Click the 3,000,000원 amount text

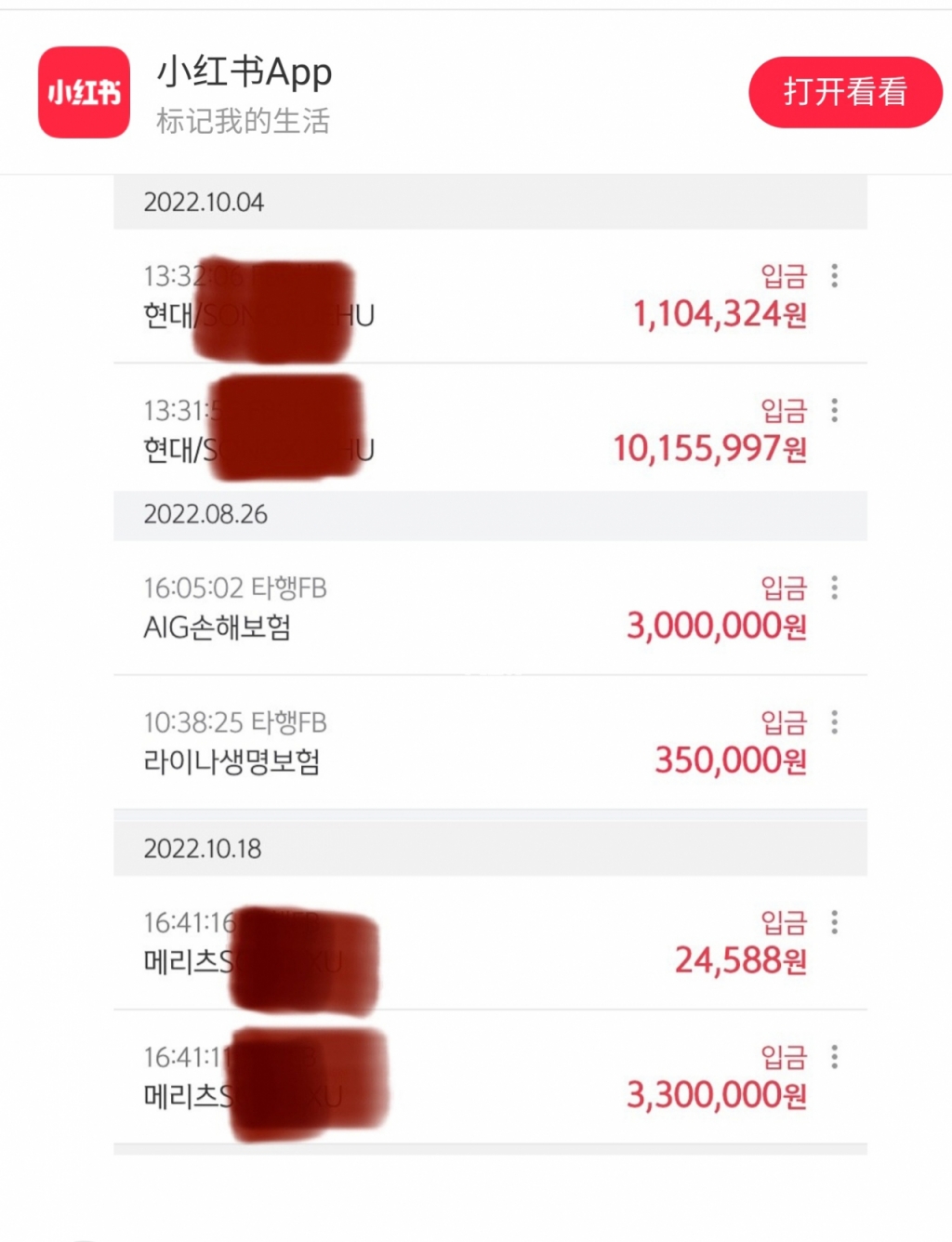click(x=716, y=626)
